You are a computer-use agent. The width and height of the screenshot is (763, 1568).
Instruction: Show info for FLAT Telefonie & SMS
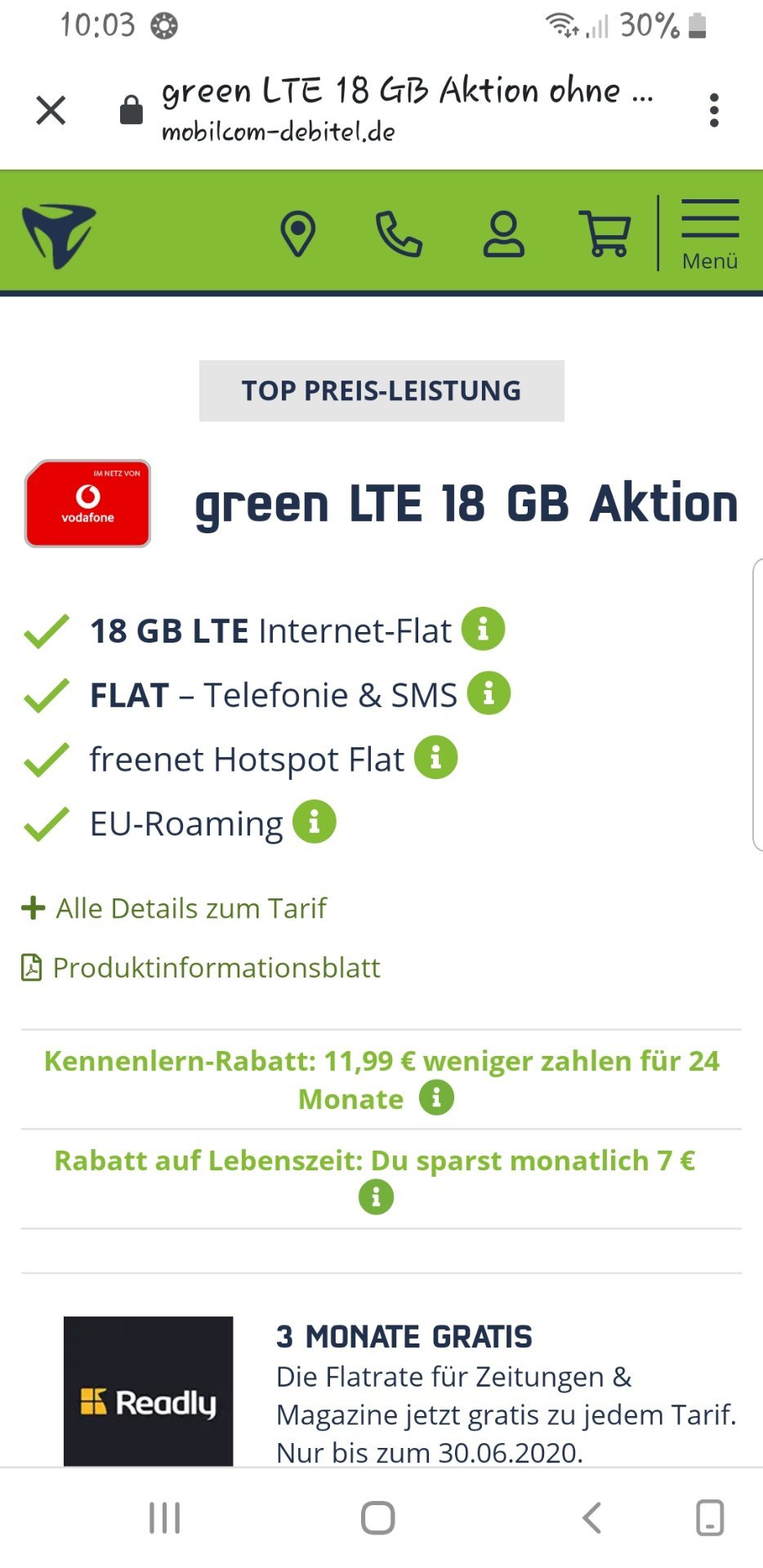(489, 693)
